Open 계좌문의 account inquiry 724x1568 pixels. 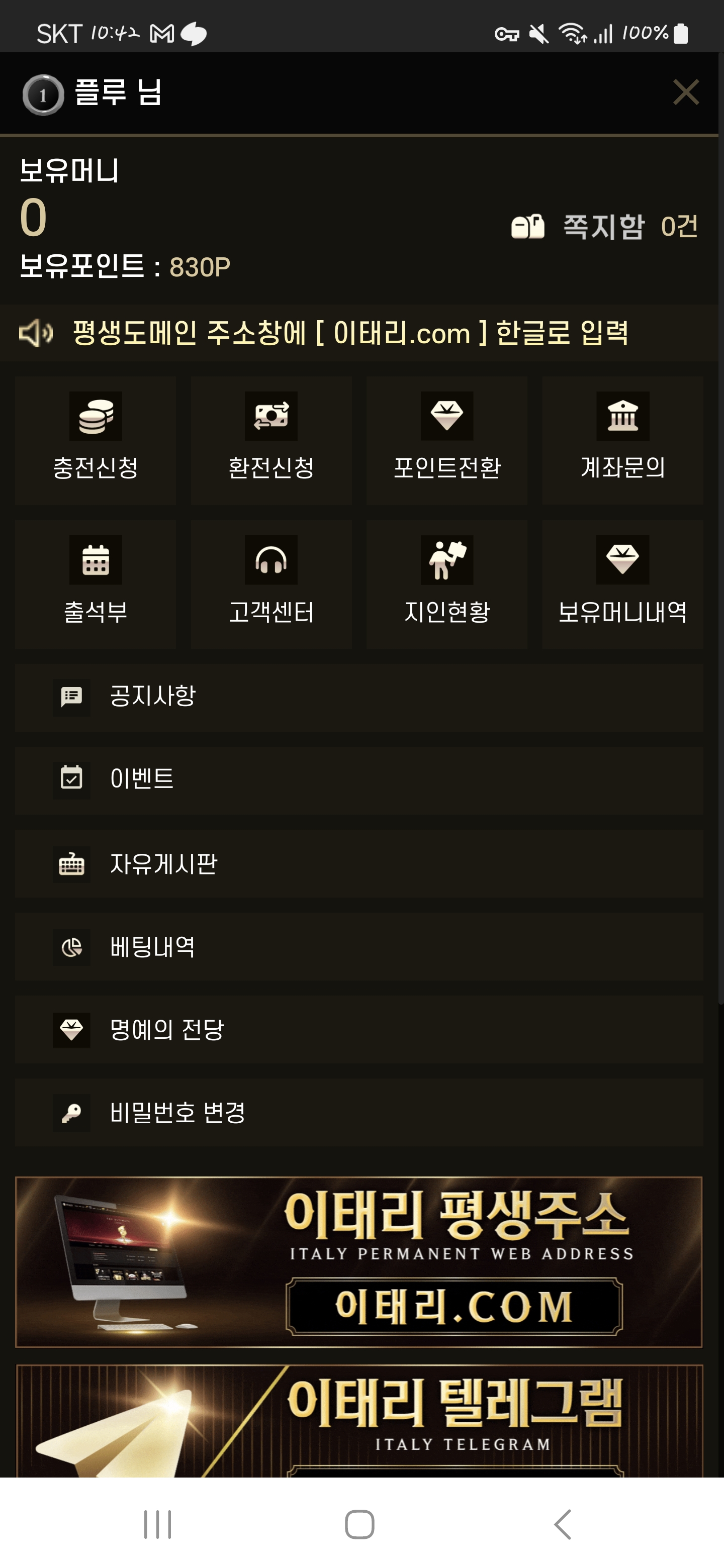(x=622, y=440)
